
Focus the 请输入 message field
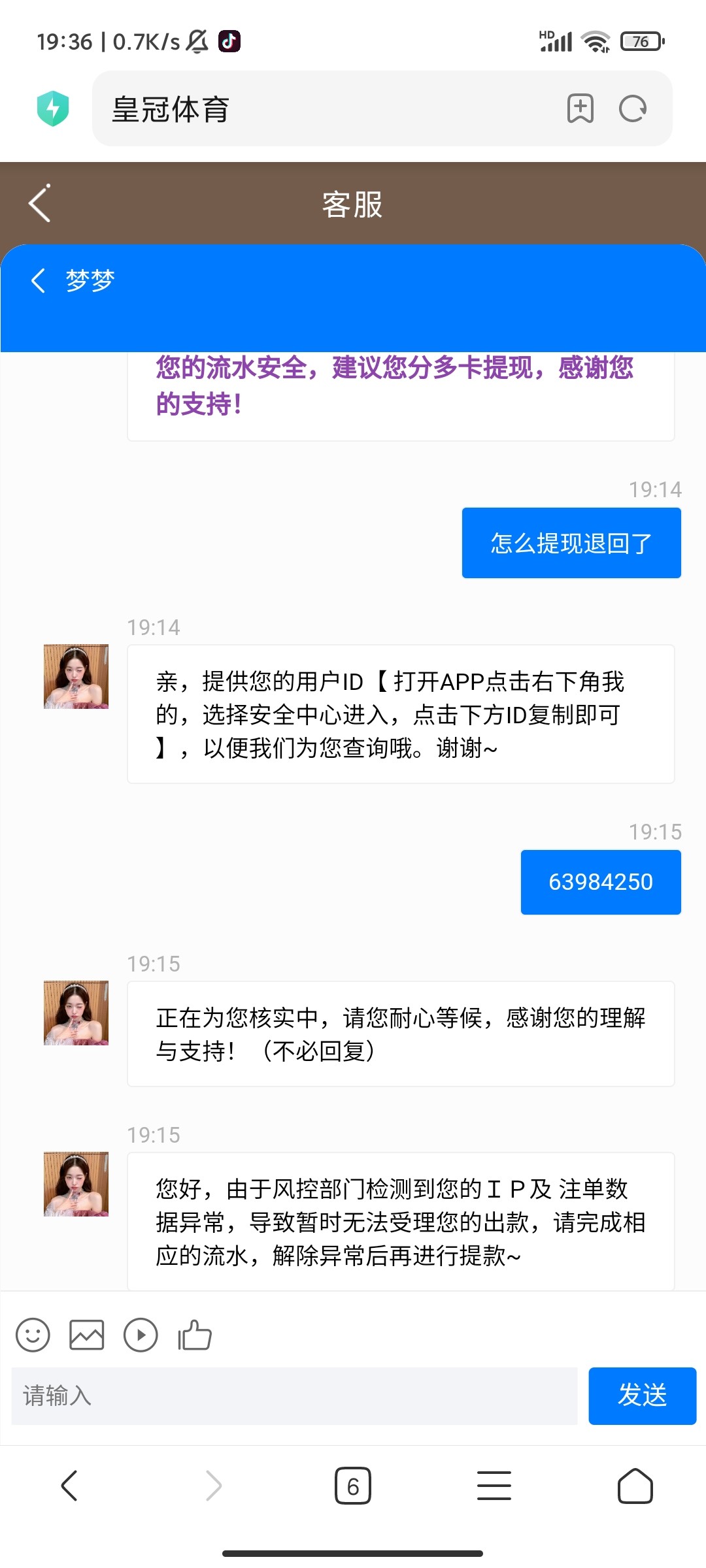[294, 1396]
